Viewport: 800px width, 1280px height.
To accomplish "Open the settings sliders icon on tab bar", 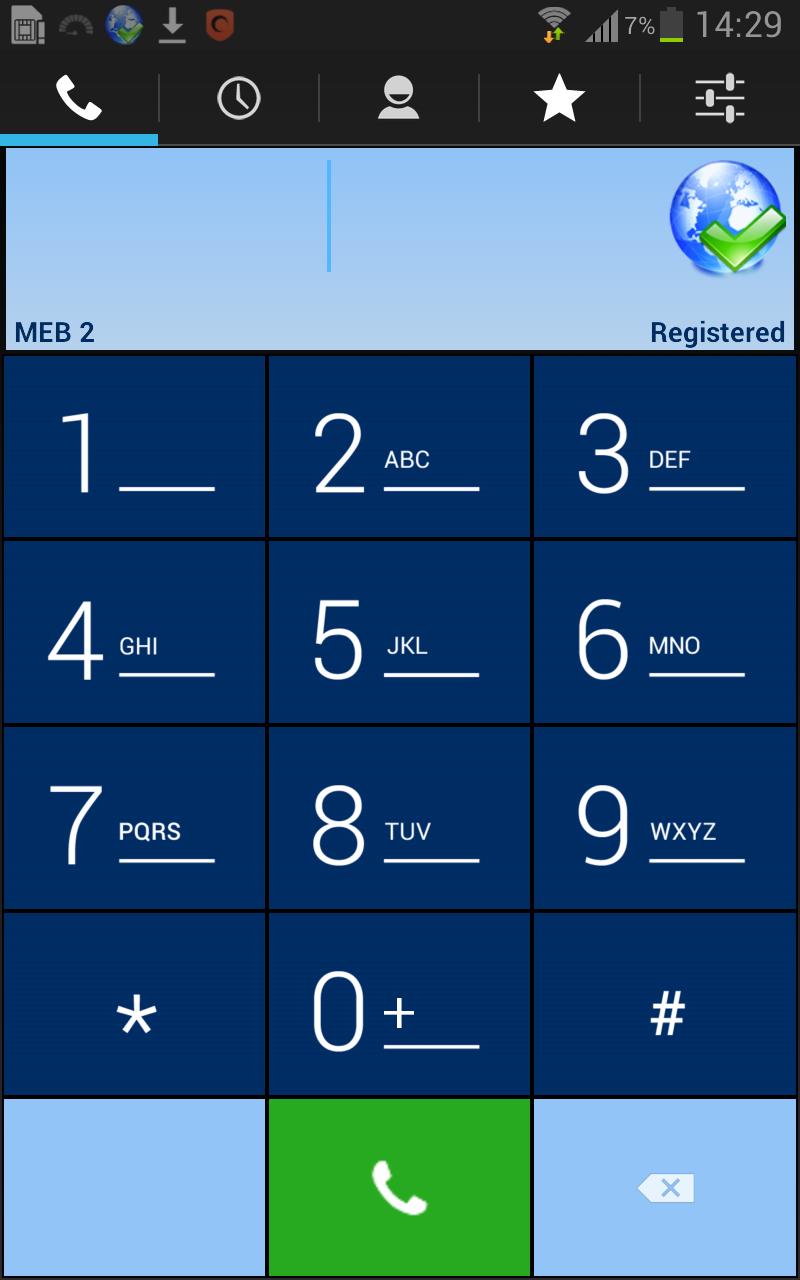I will 718,96.
